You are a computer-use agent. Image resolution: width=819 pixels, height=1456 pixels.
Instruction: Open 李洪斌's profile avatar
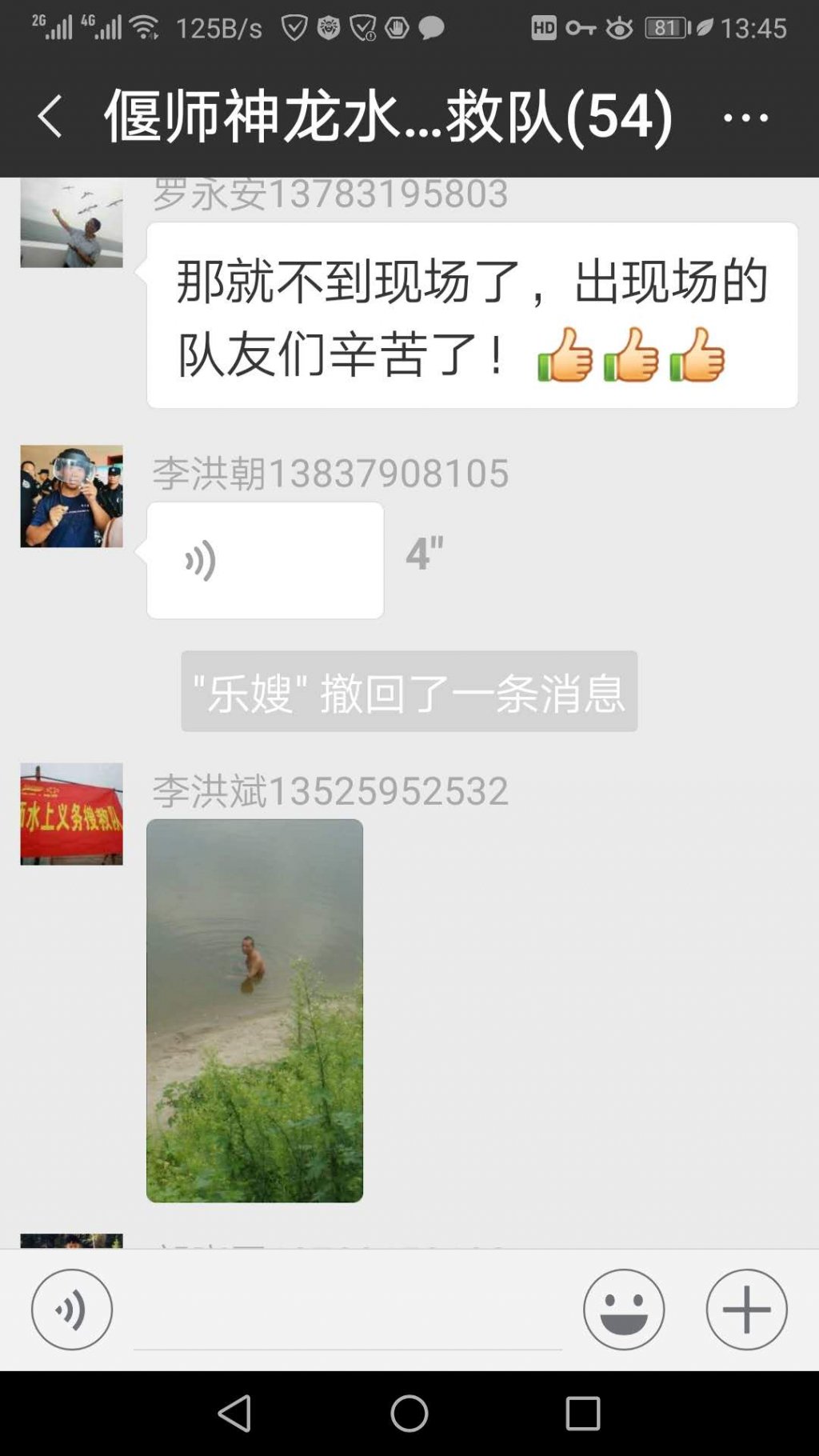pos(71,814)
